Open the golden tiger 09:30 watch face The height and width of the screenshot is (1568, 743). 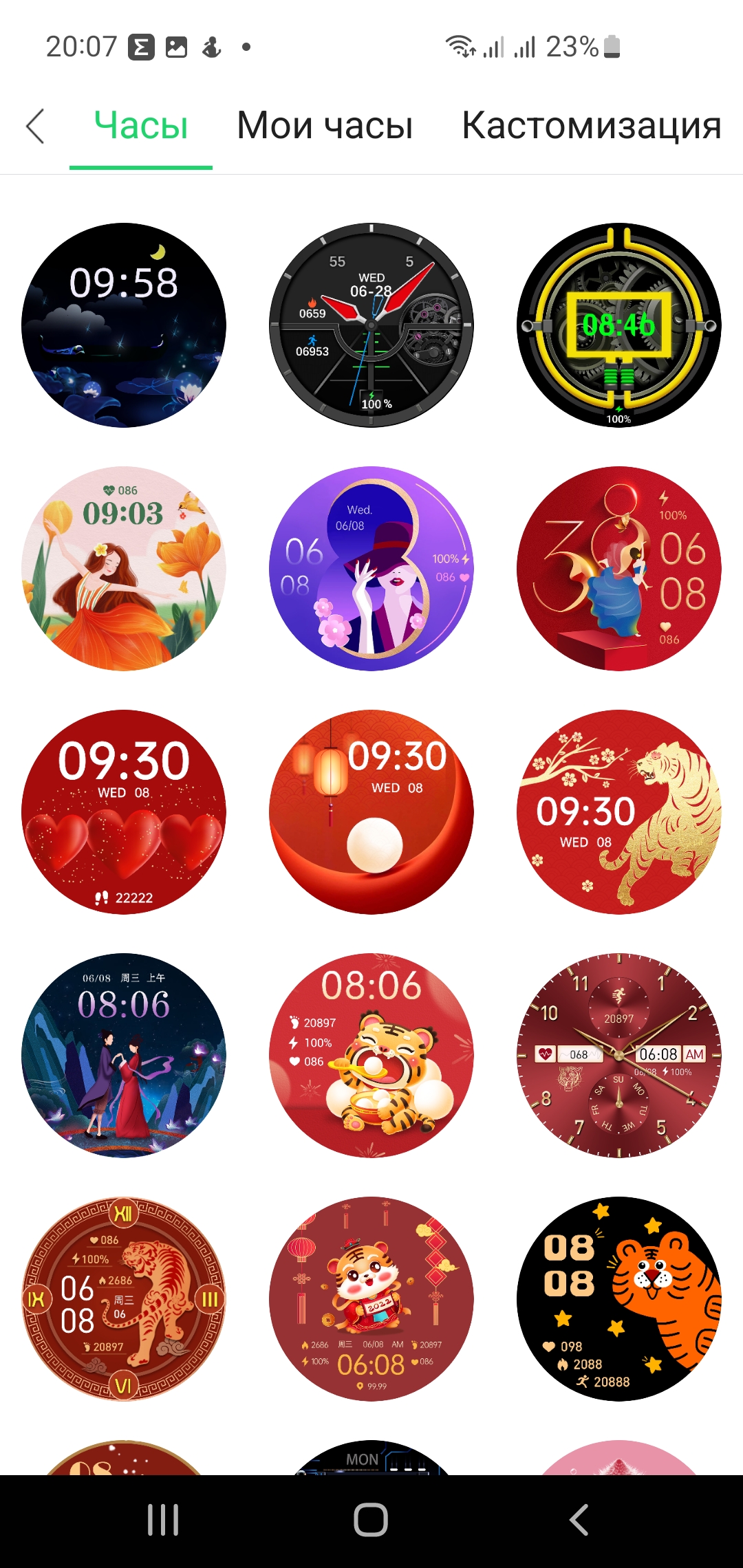tap(619, 812)
